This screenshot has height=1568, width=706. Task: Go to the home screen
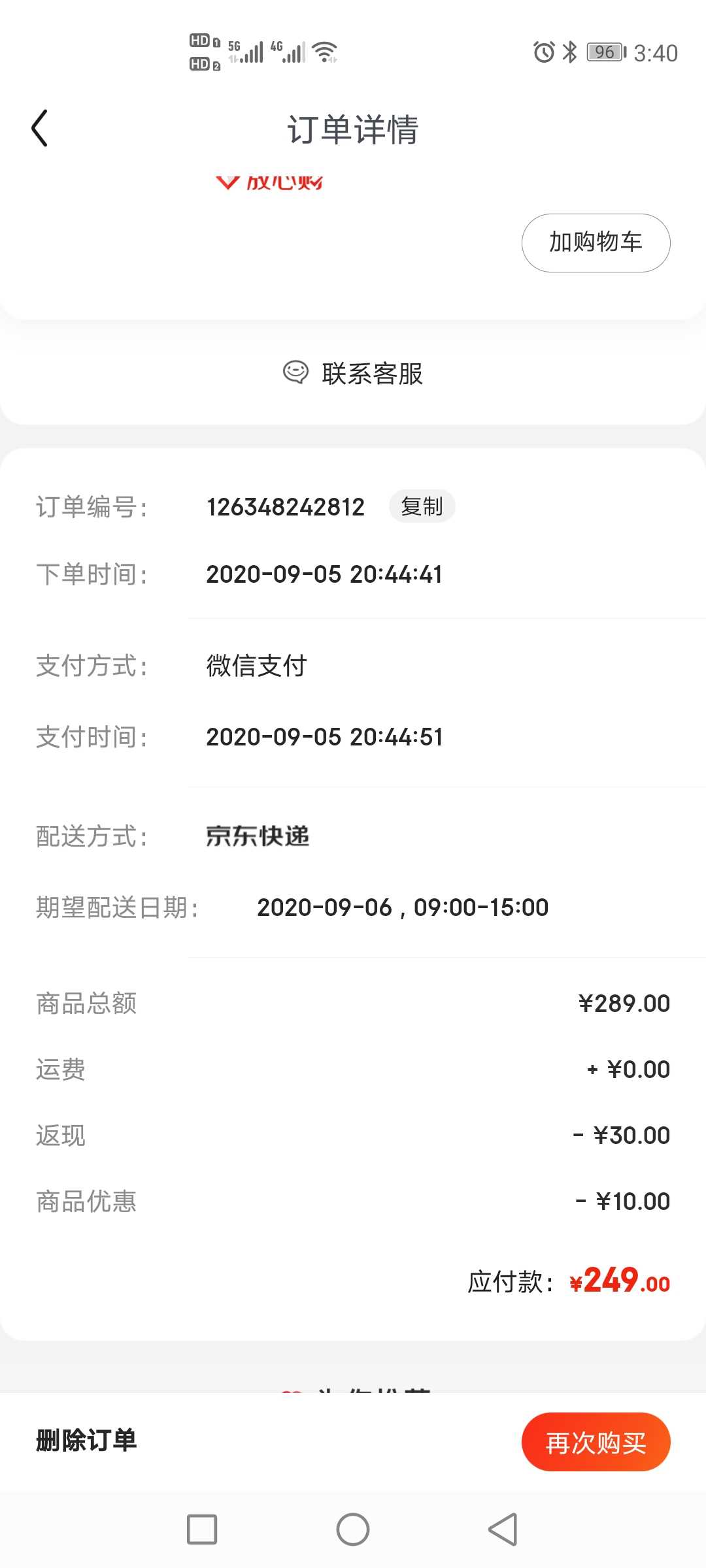353,1529
